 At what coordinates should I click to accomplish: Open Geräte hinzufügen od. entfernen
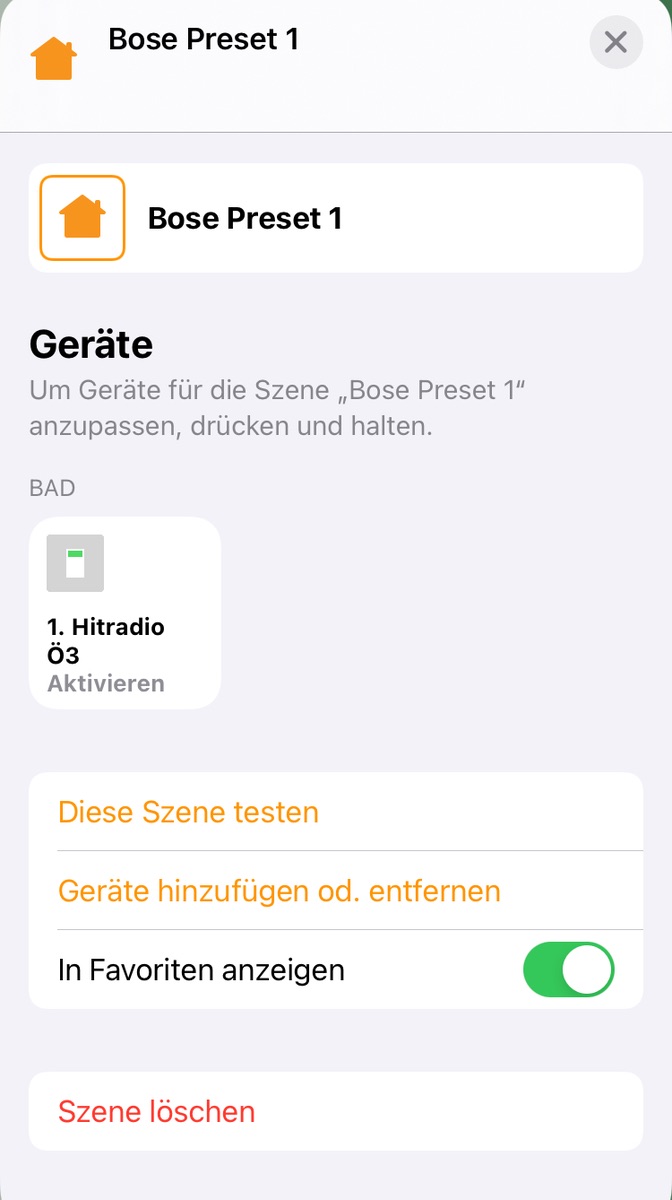[279, 890]
